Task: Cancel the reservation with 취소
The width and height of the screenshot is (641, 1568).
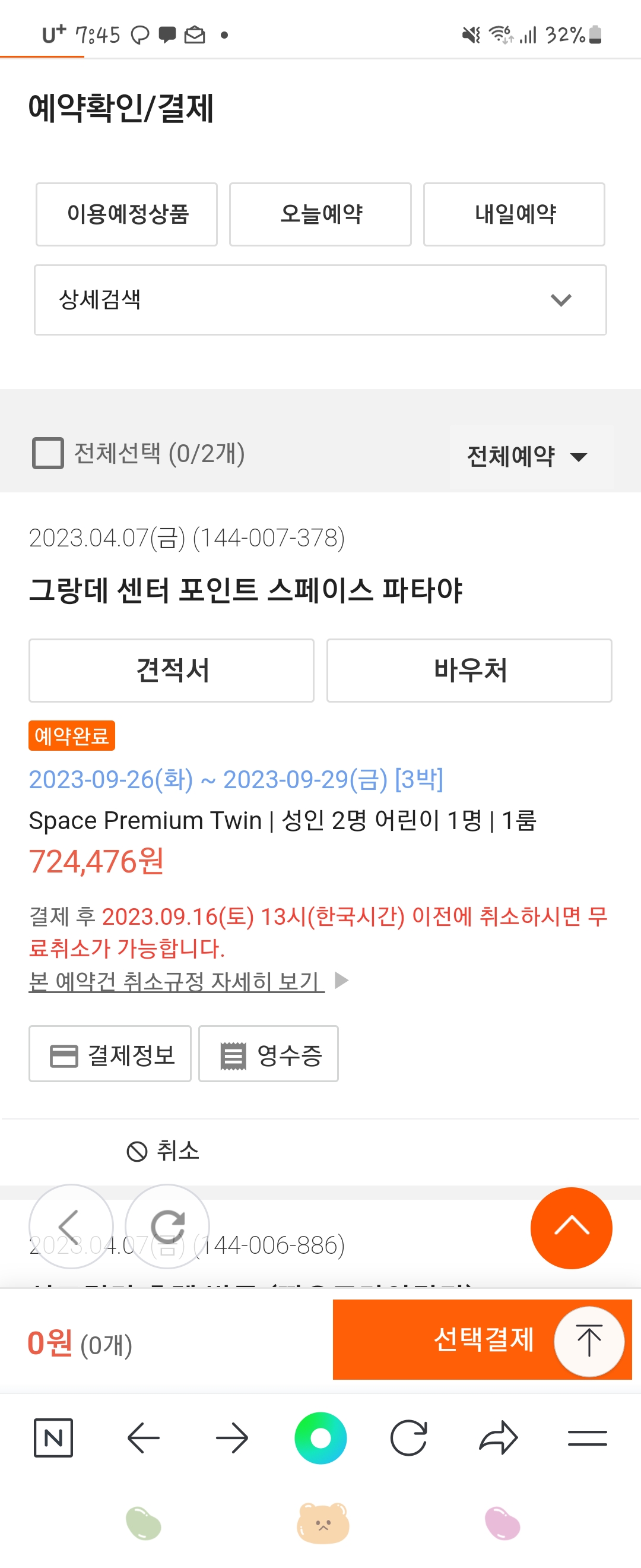Action: pyautogui.click(x=163, y=1151)
